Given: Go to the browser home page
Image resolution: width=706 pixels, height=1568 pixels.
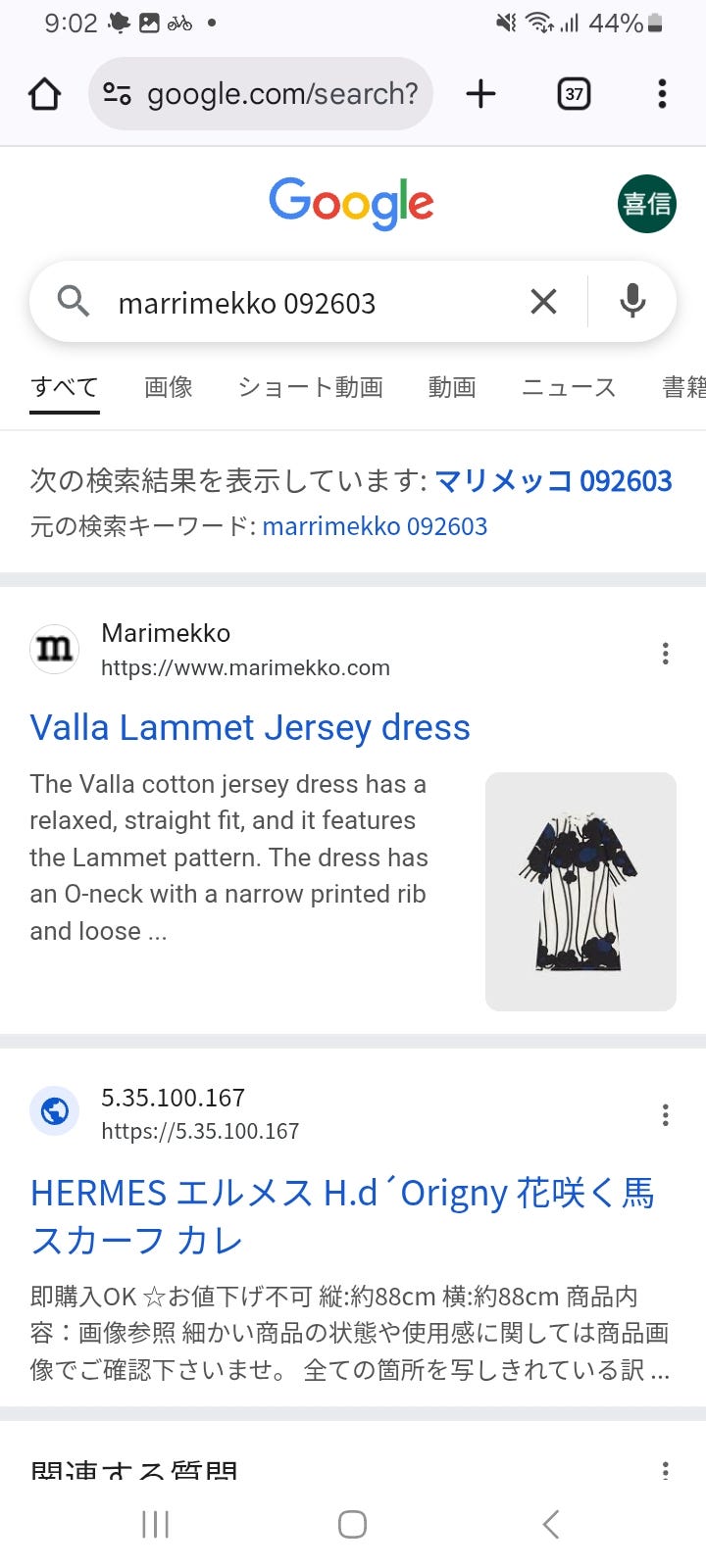Looking at the screenshot, I should pos(45,94).
